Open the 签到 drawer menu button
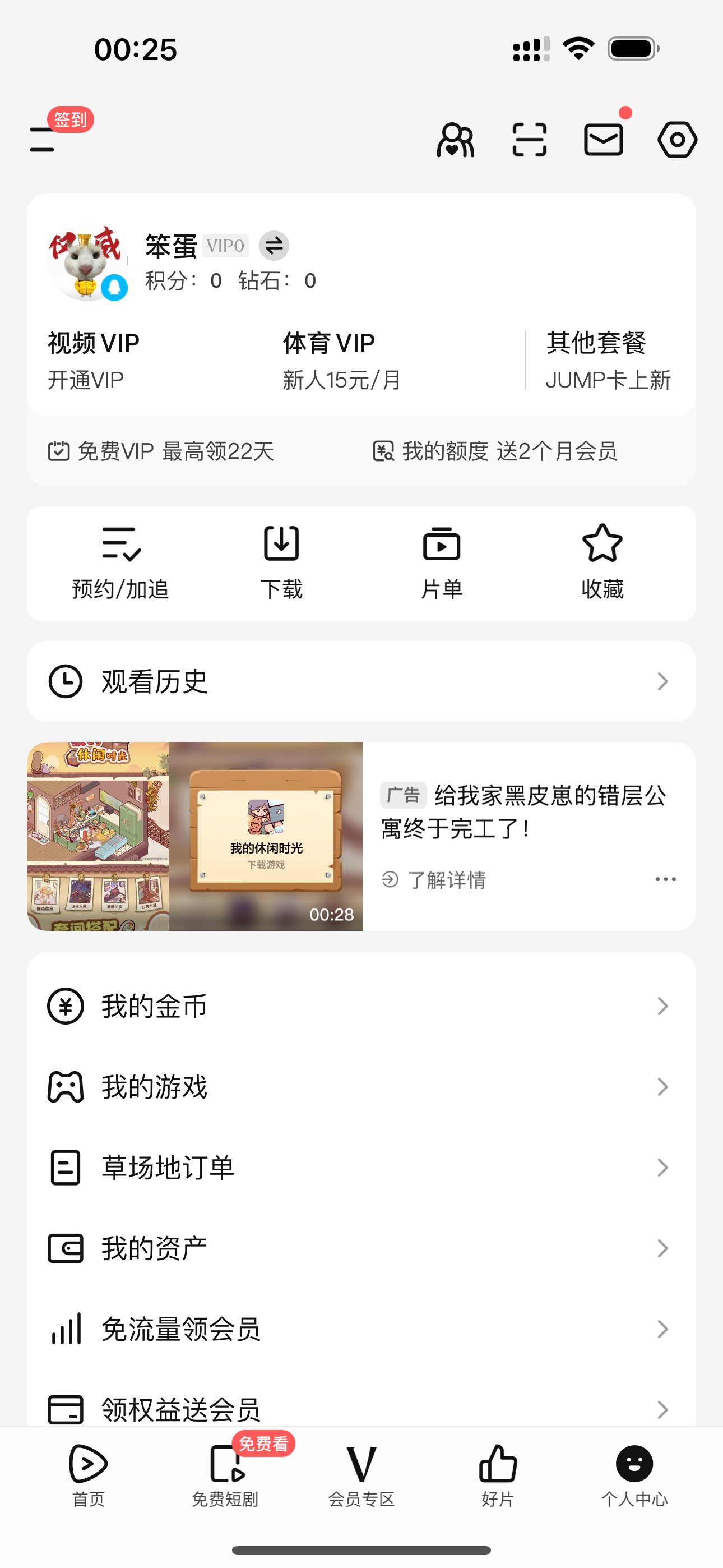This screenshot has width=723, height=1568. pyautogui.click(x=44, y=139)
